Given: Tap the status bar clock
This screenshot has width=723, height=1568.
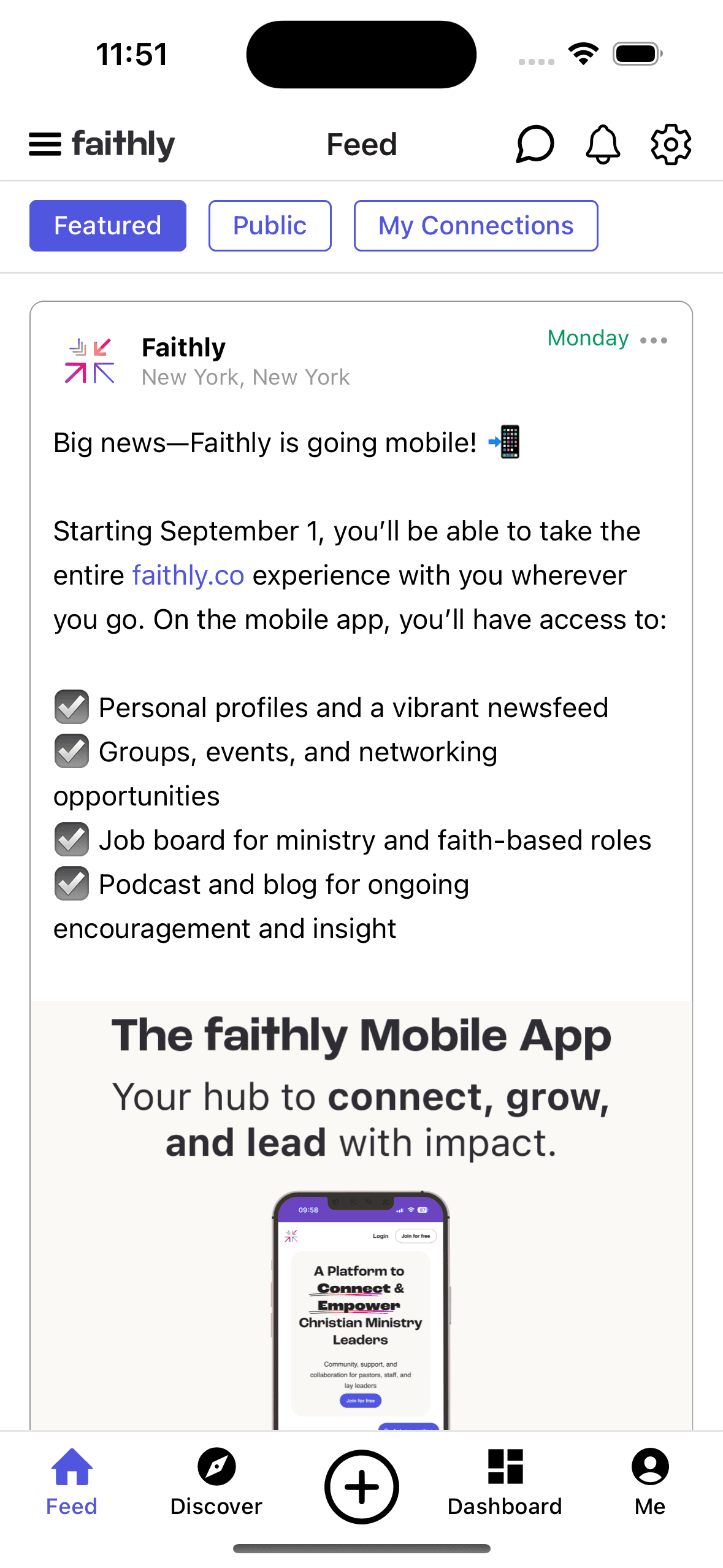Looking at the screenshot, I should pos(131,54).
